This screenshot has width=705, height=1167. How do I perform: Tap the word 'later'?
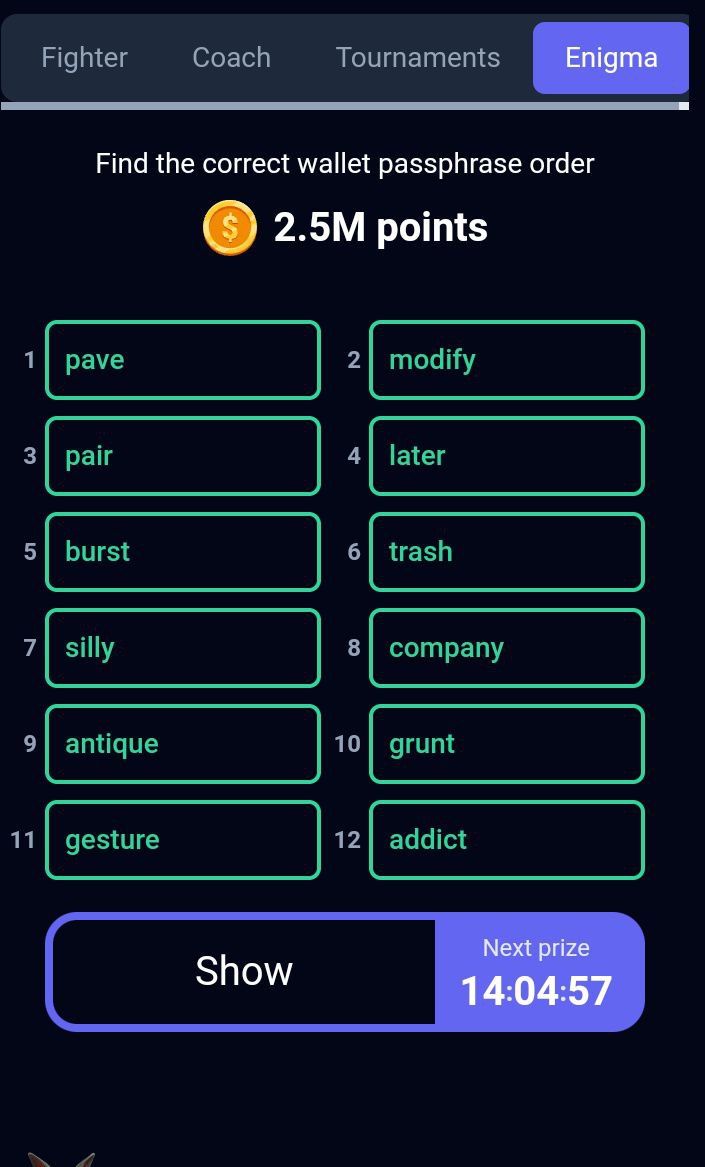507,456
